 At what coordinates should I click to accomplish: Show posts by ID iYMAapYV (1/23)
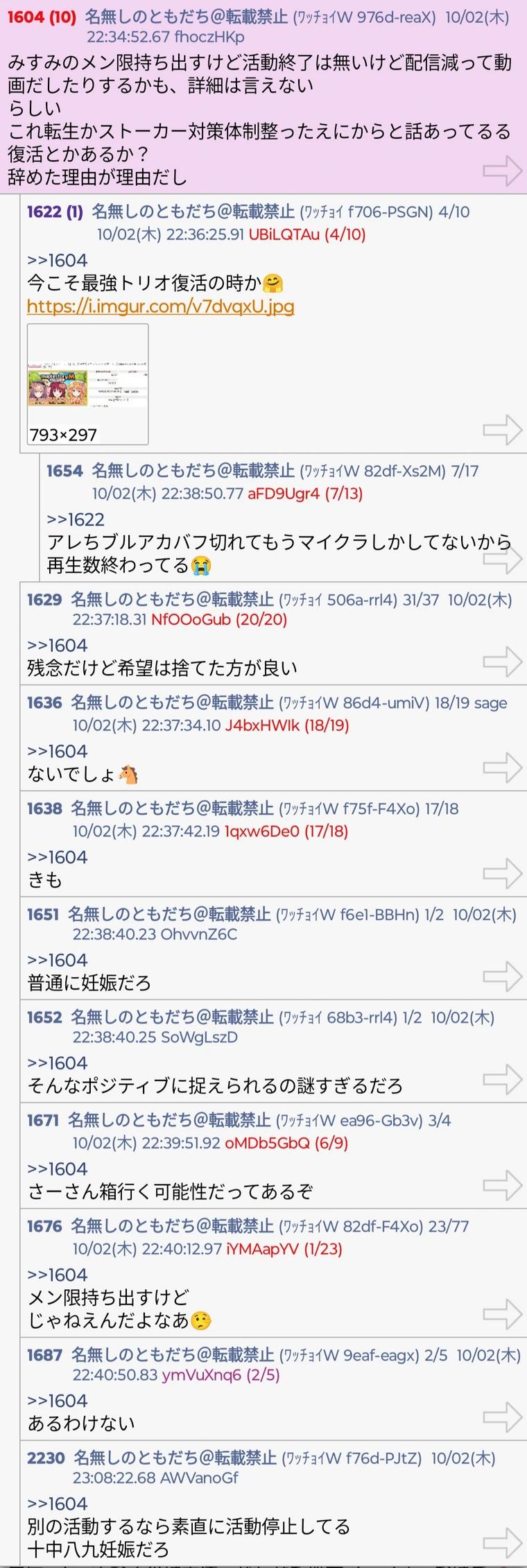(x=284, y=1249)
